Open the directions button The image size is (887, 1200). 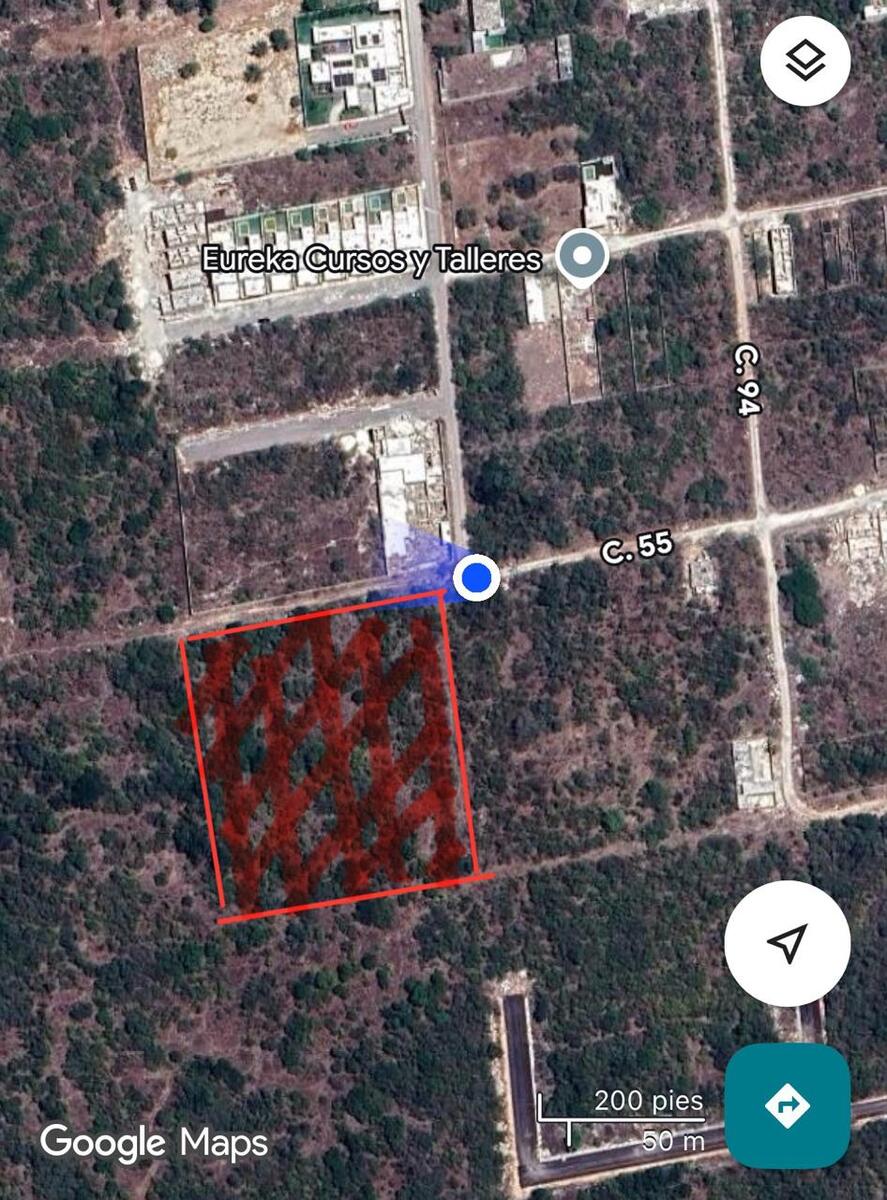coord(787,1105)
